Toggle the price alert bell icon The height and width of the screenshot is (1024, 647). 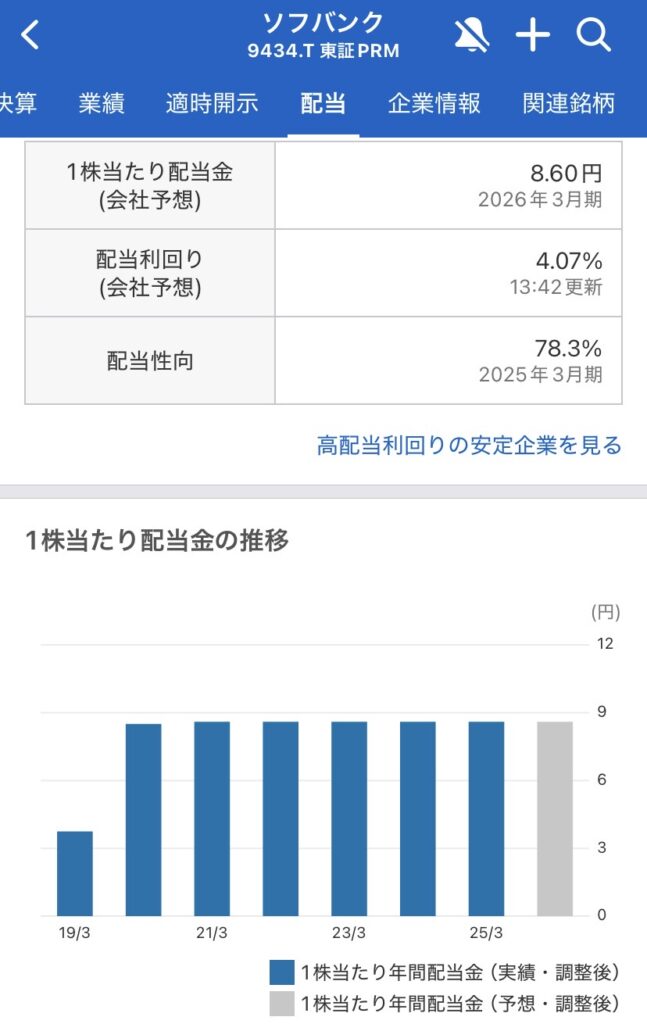pos(471,36)
